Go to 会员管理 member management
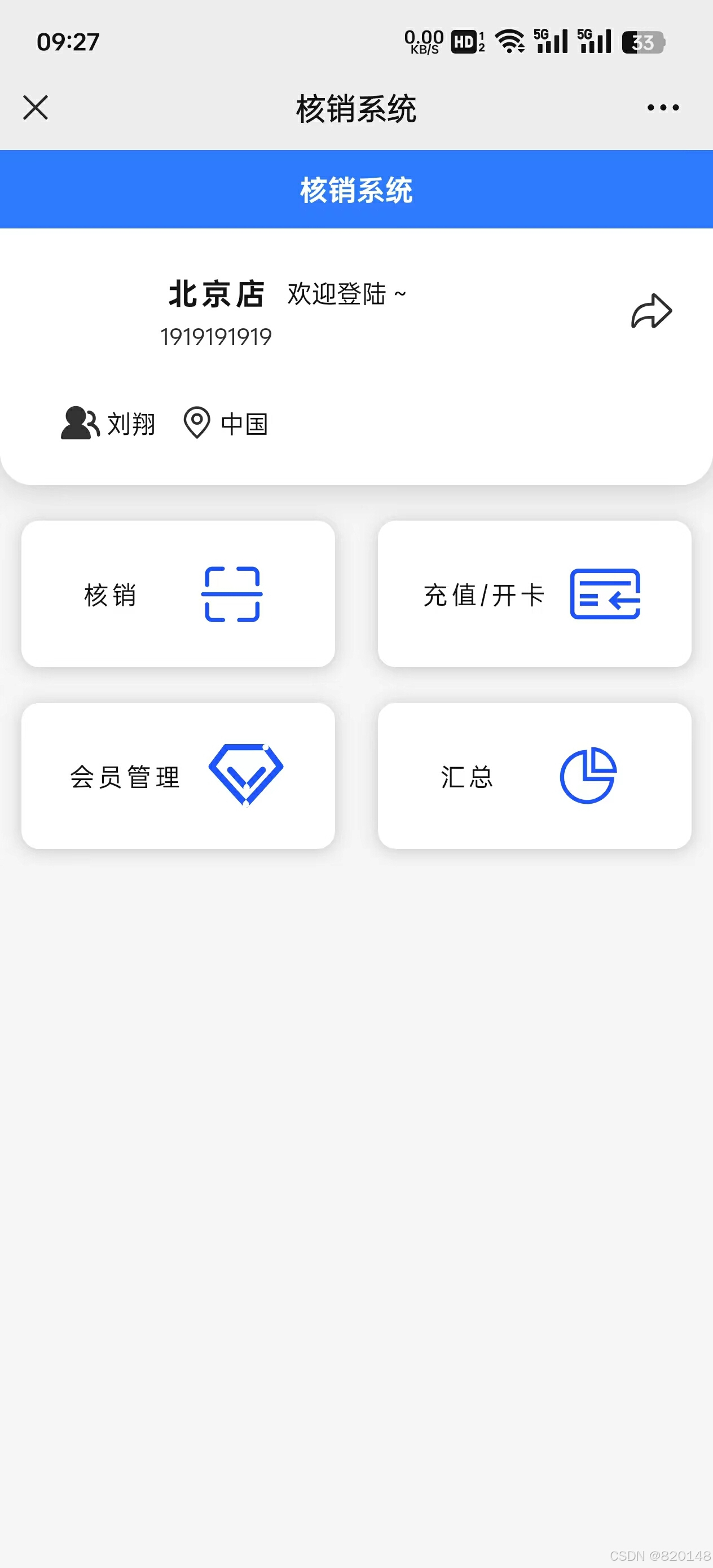713x1568 pixels. [178, 776]
